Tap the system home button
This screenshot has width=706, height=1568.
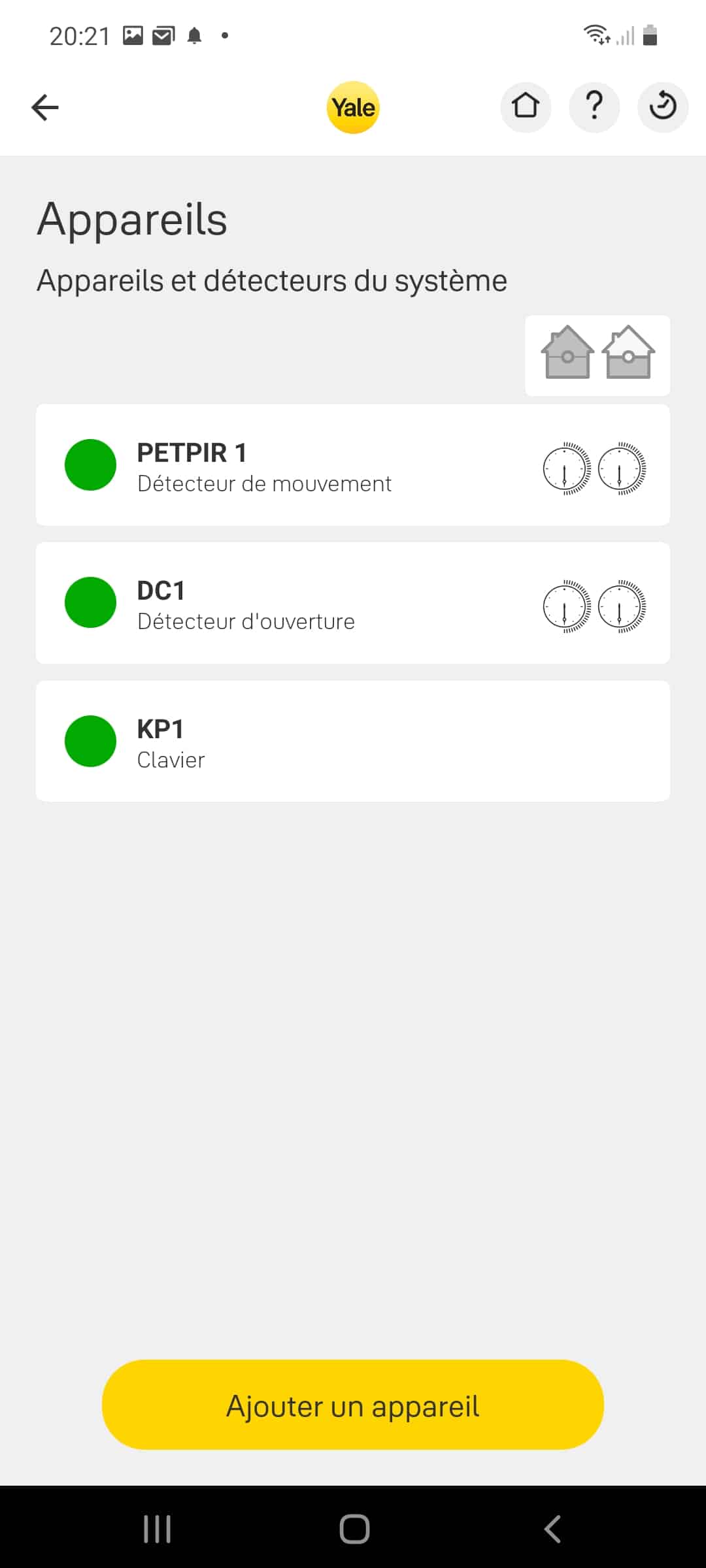click(x=354, y=1529)
